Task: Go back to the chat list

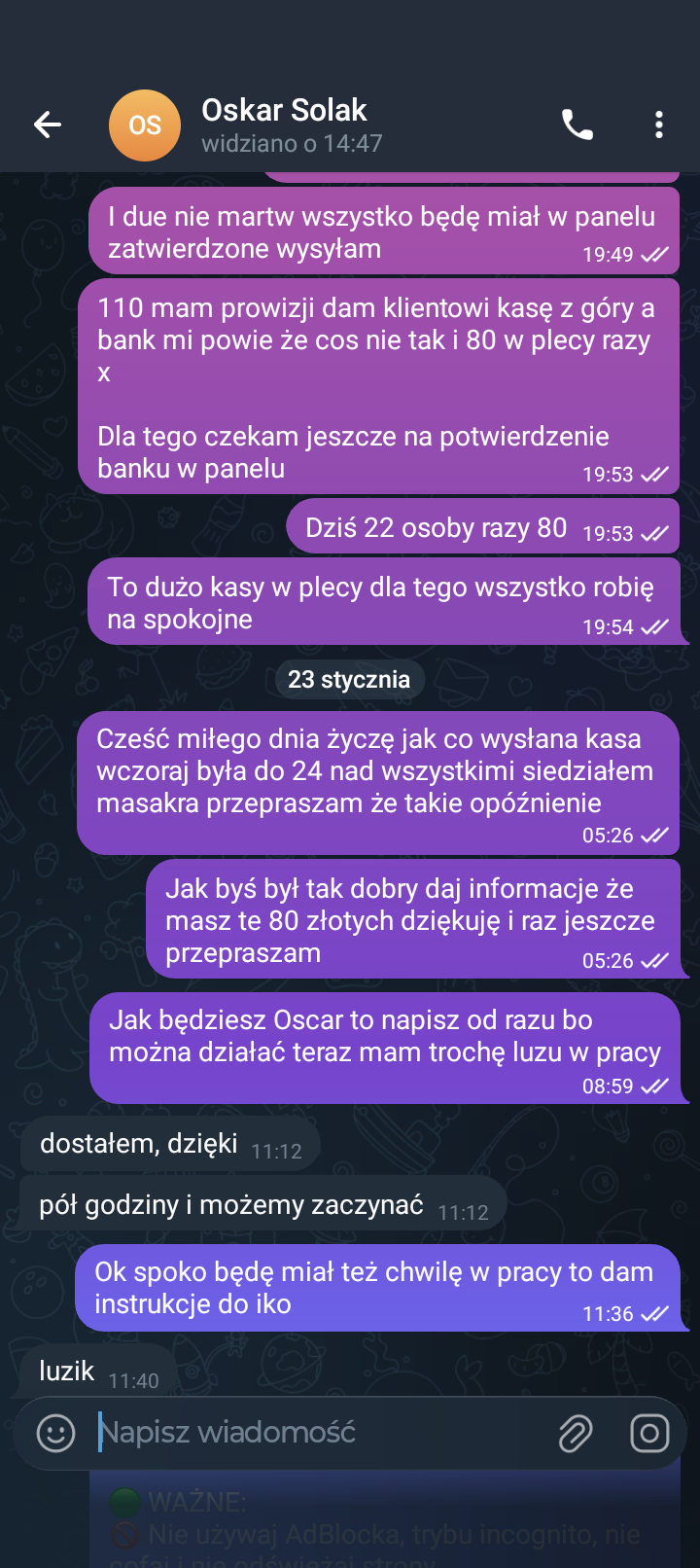Action: pos(48,125)
